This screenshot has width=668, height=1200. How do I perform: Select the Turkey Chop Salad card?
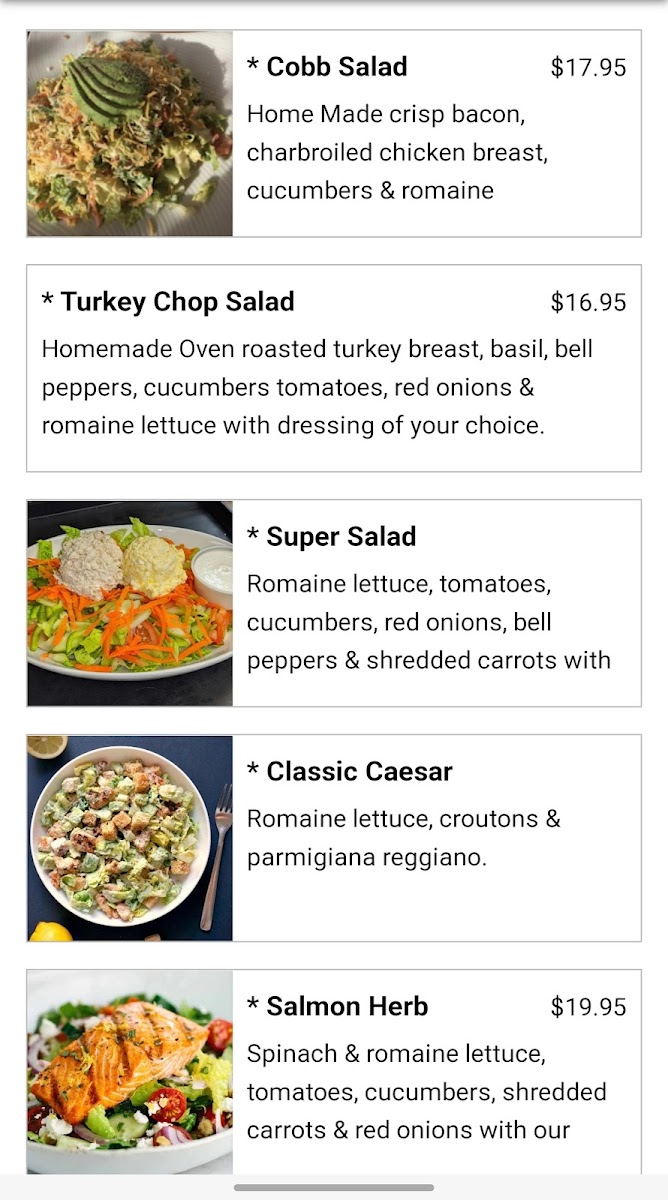pyautogui.click(x=334, y=368)
